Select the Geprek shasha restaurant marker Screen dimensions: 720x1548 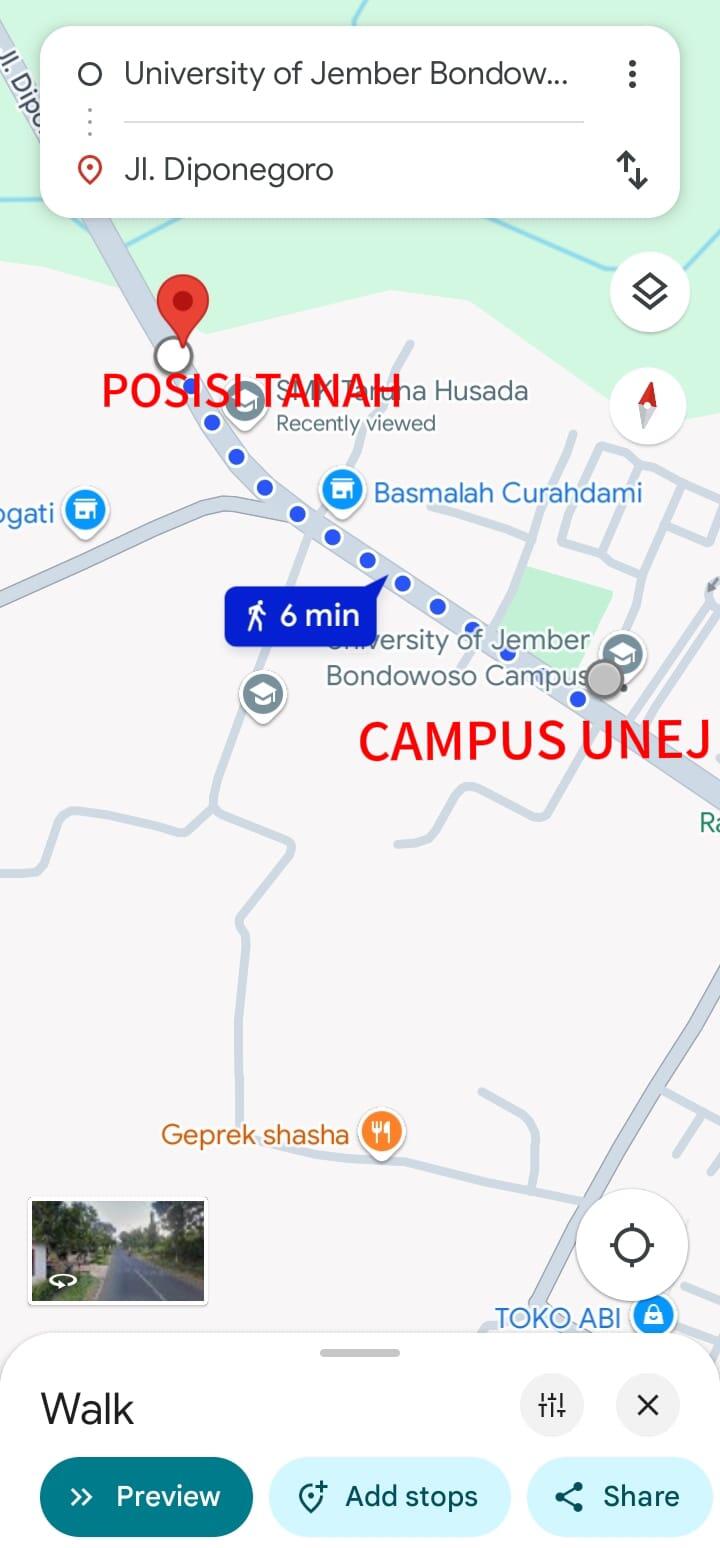(x=381, y=1132)
